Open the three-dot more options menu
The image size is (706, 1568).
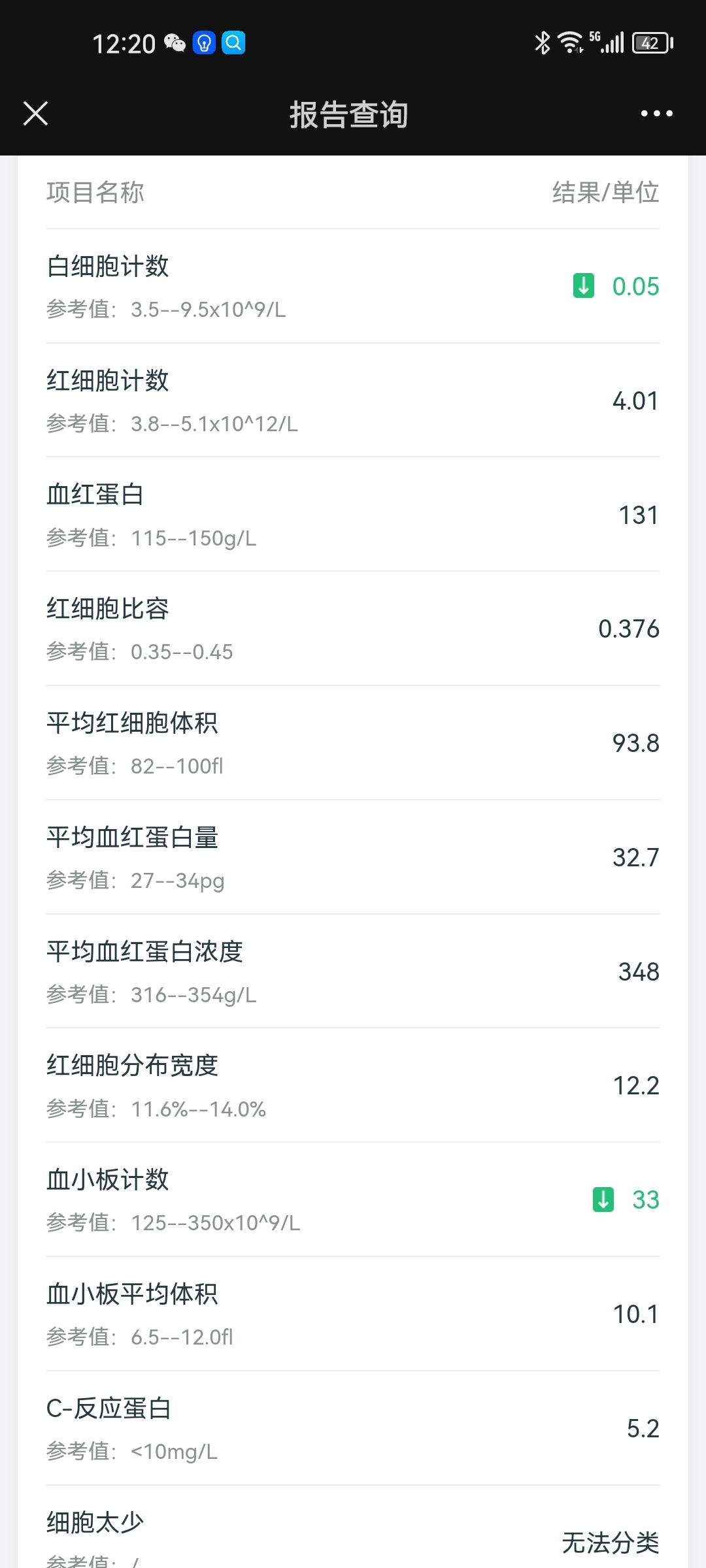tap(656, 114)
